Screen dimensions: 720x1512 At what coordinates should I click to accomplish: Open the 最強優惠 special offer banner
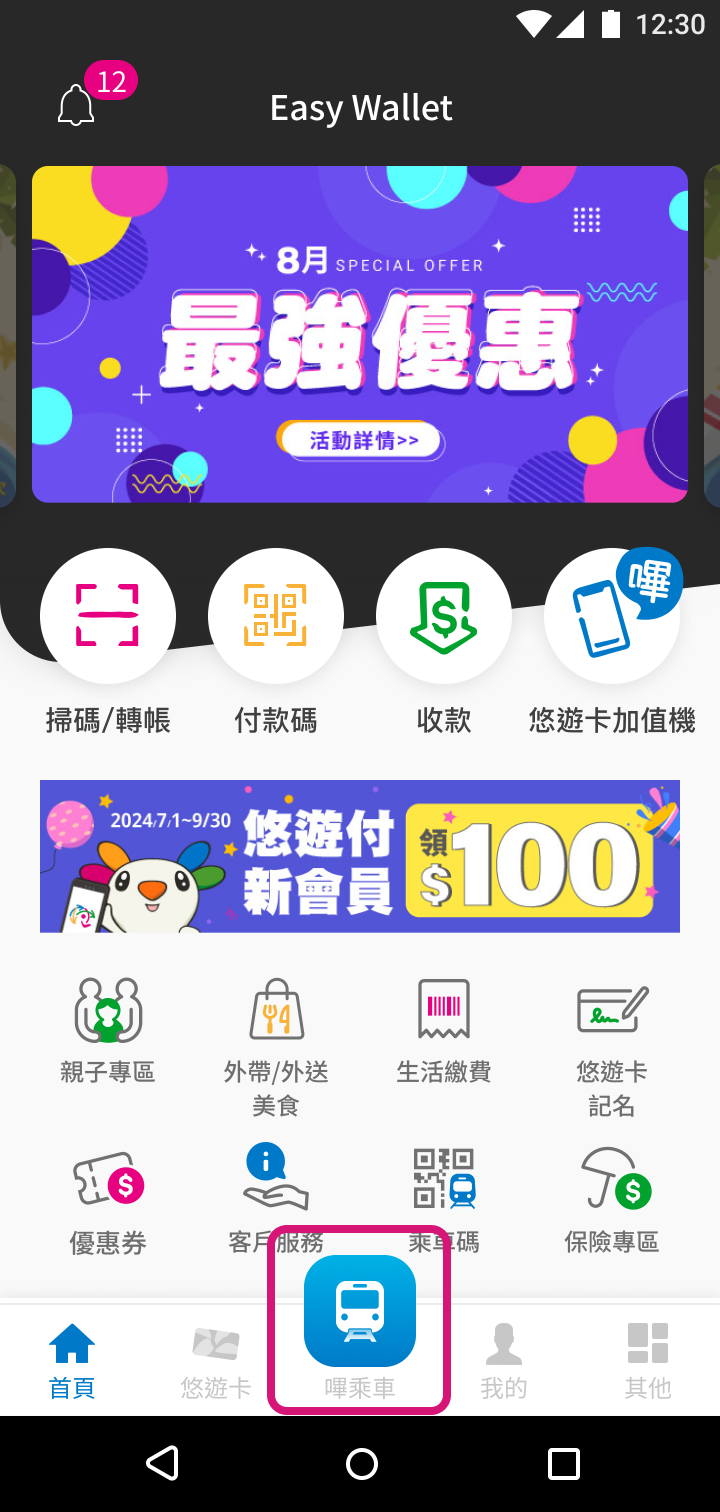360,334
